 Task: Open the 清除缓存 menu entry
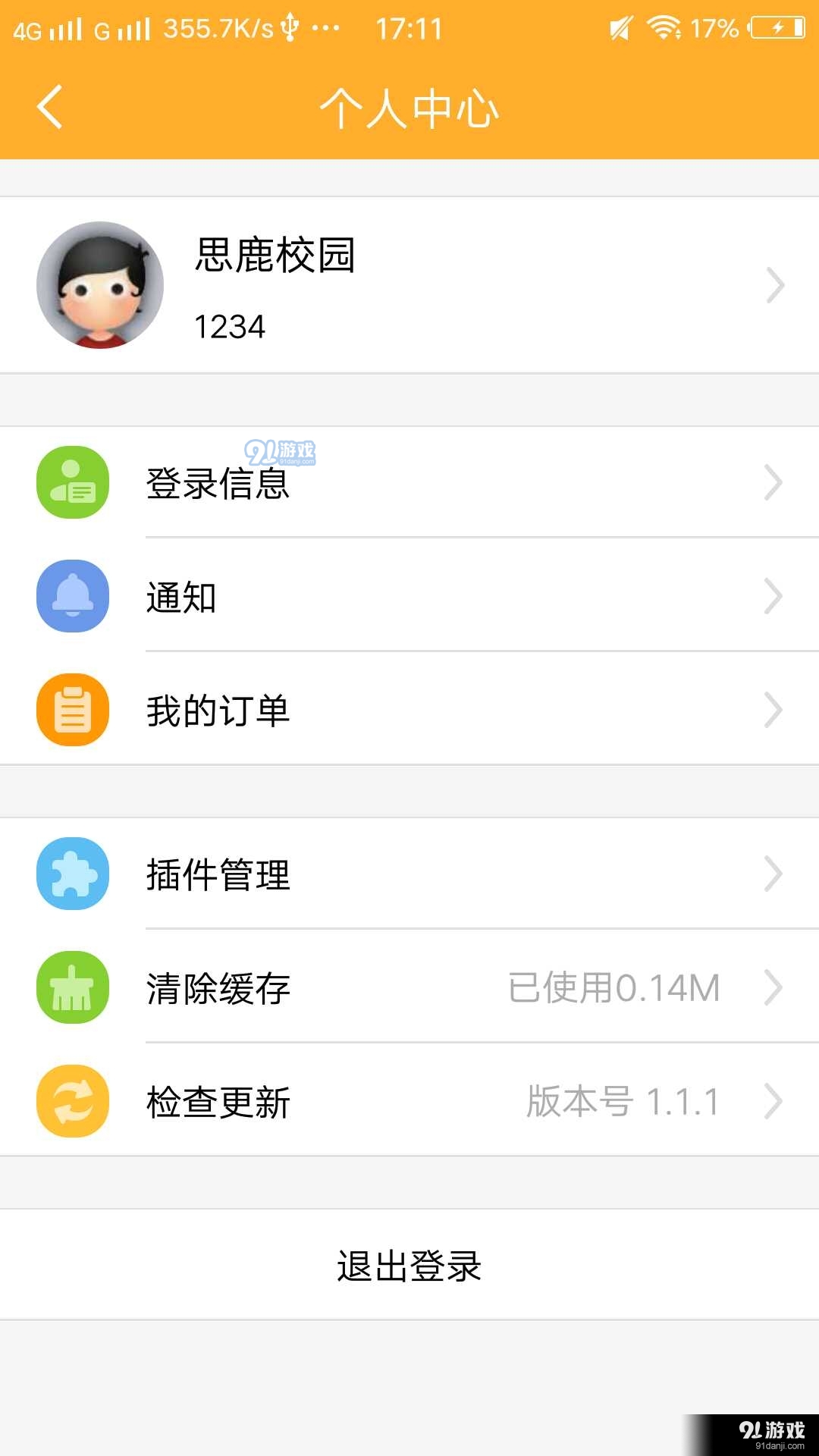pos(218,988)
